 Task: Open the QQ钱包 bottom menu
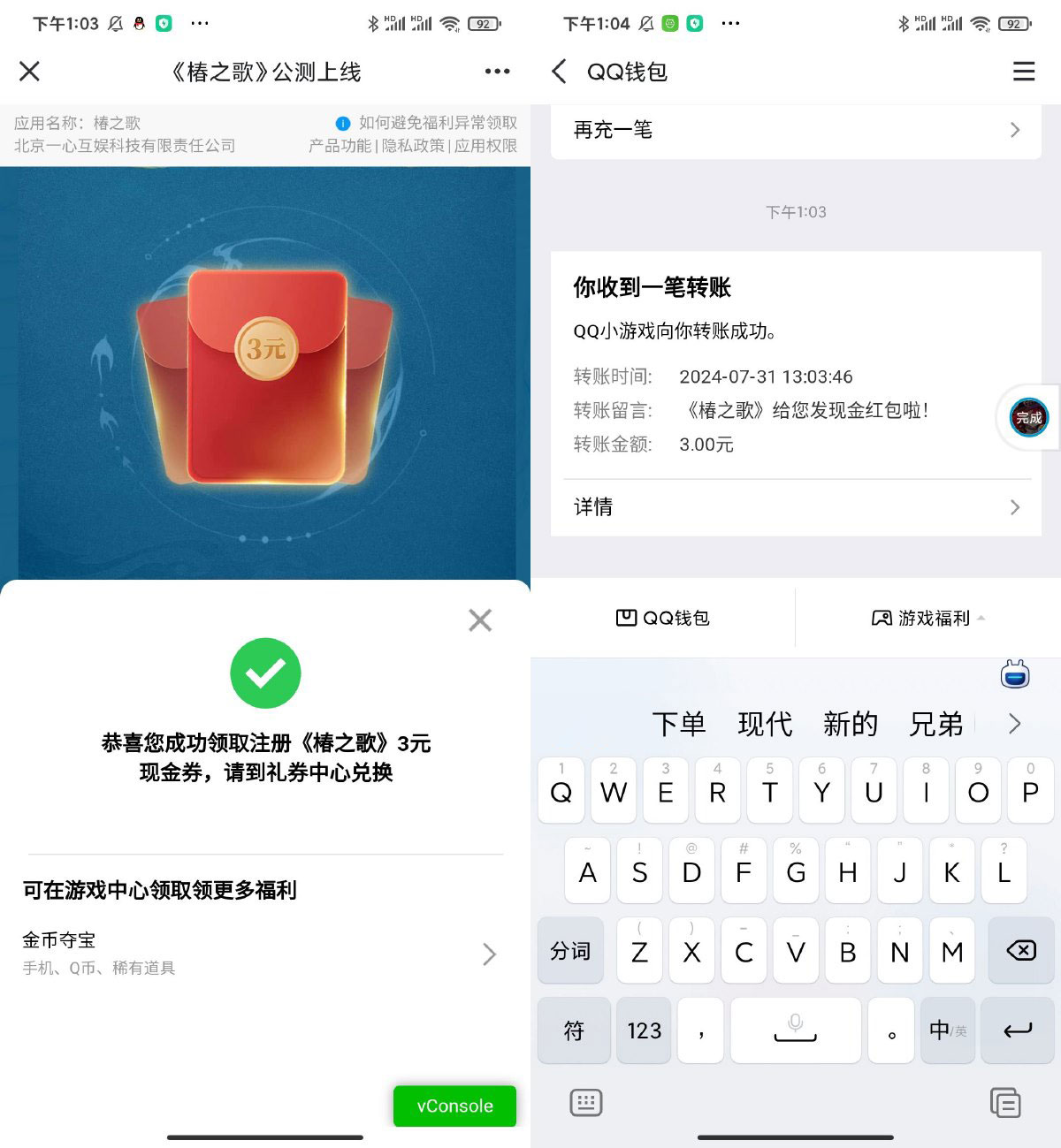(x=663, y=618)
